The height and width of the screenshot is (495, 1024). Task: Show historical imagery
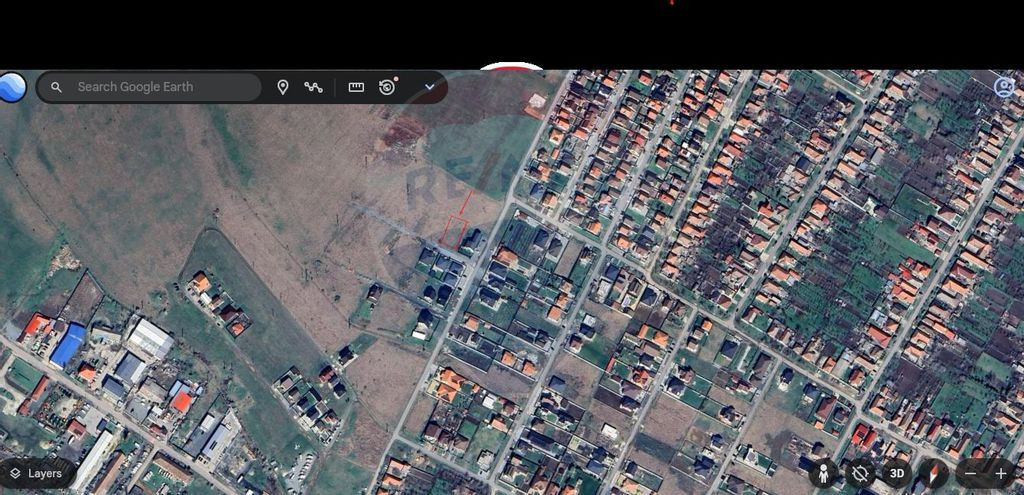387,87
